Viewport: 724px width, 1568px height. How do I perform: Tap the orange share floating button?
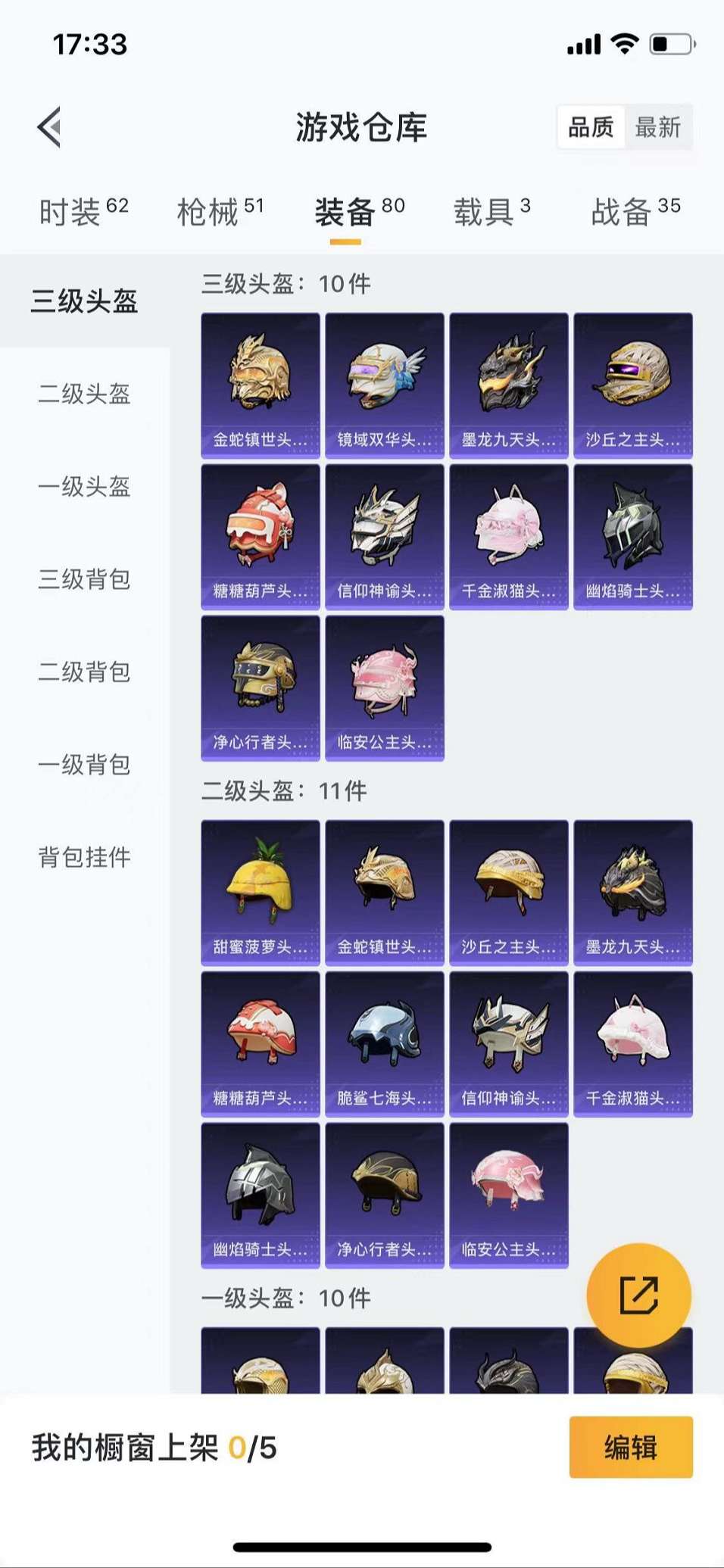[x=638, y=1295]
